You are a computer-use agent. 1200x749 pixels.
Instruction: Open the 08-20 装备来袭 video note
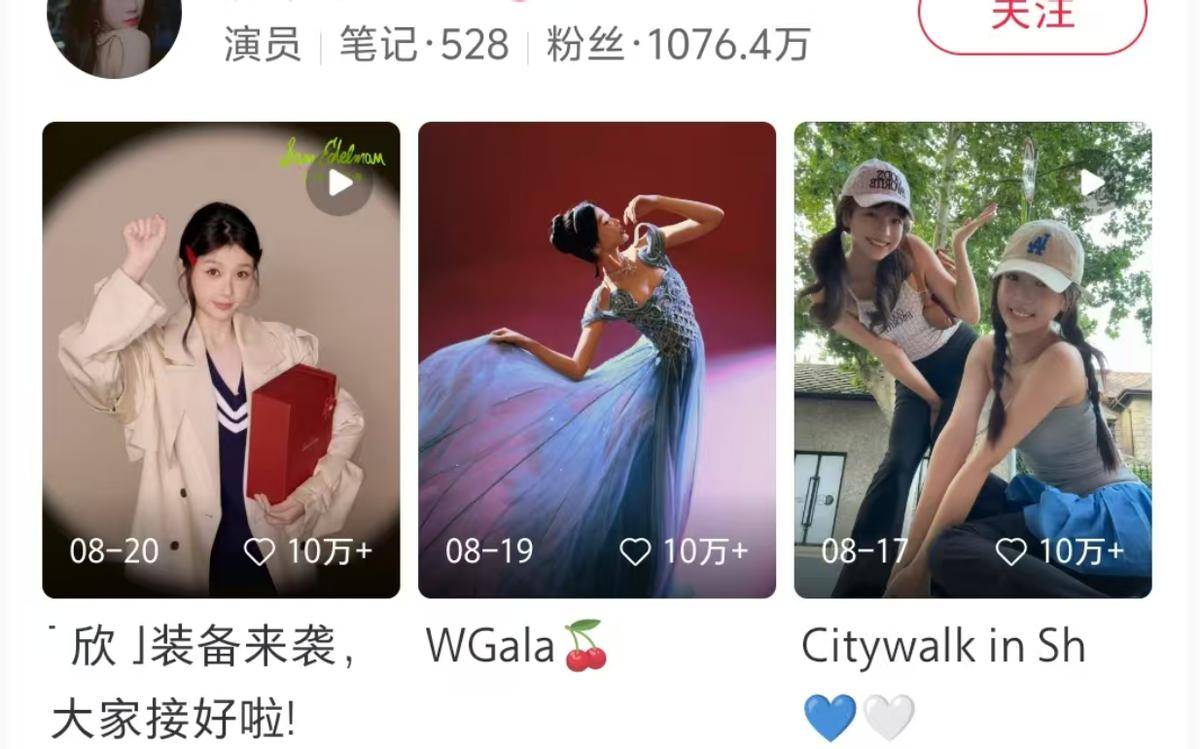[x=221, y=360]
